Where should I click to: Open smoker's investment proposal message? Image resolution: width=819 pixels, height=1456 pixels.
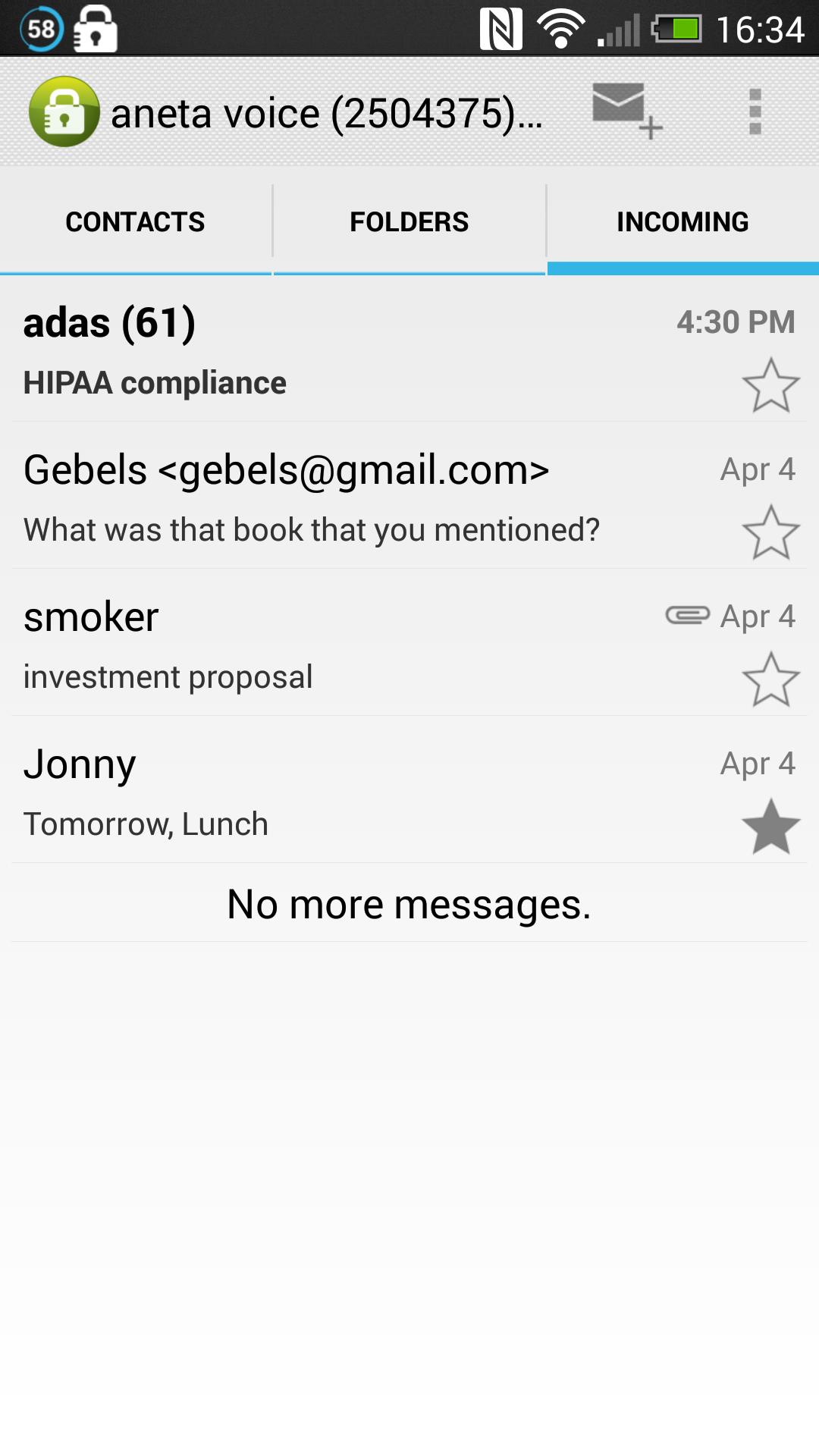point(341,645)
